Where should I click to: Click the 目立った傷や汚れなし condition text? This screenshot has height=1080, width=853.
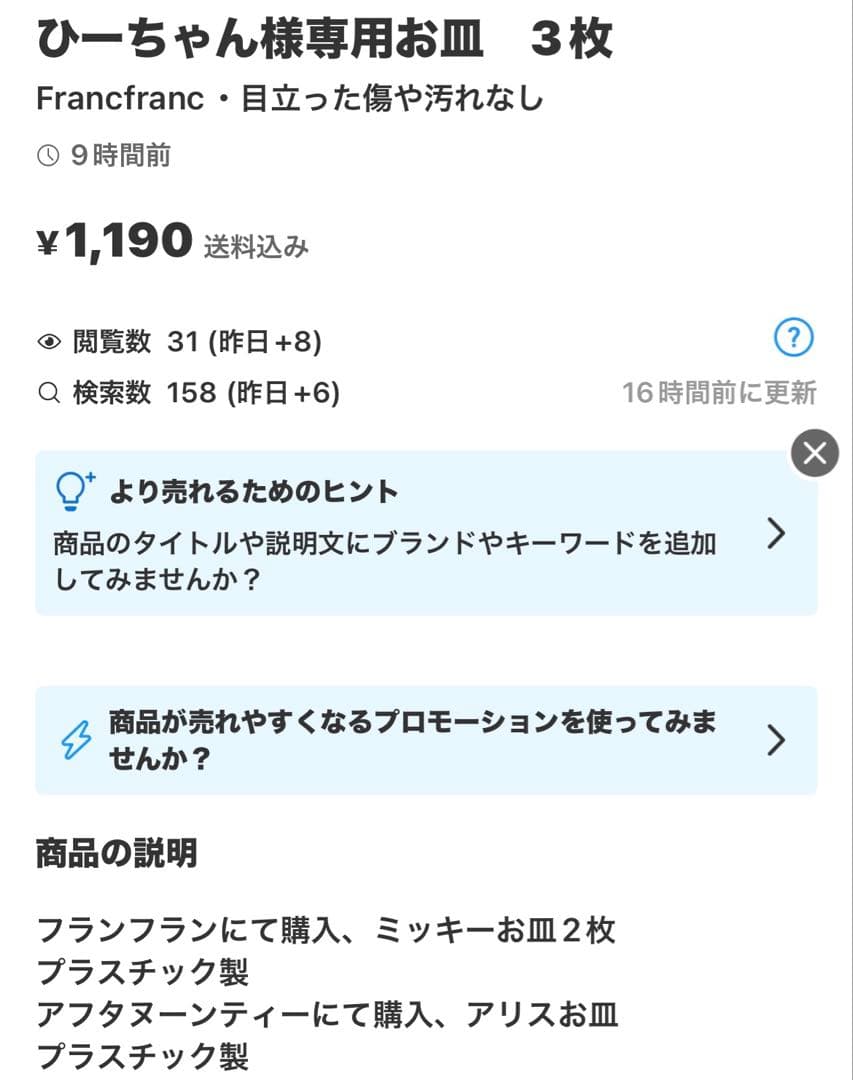[x=390, y=99]
